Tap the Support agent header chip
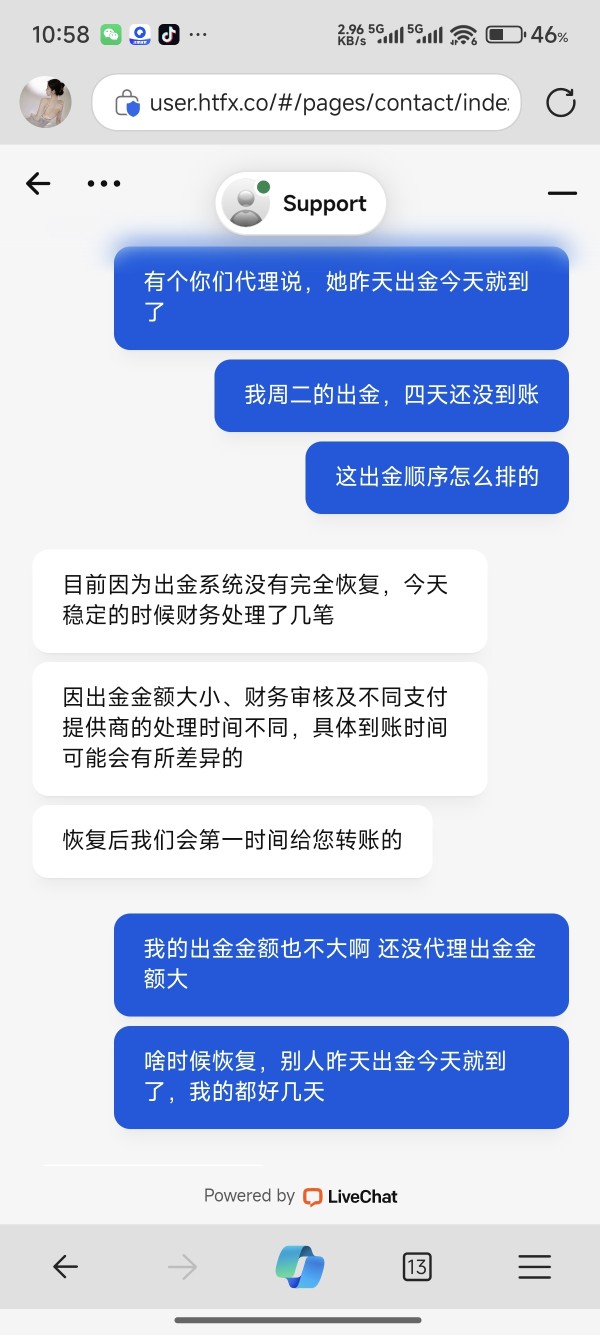 click(301, 203)
